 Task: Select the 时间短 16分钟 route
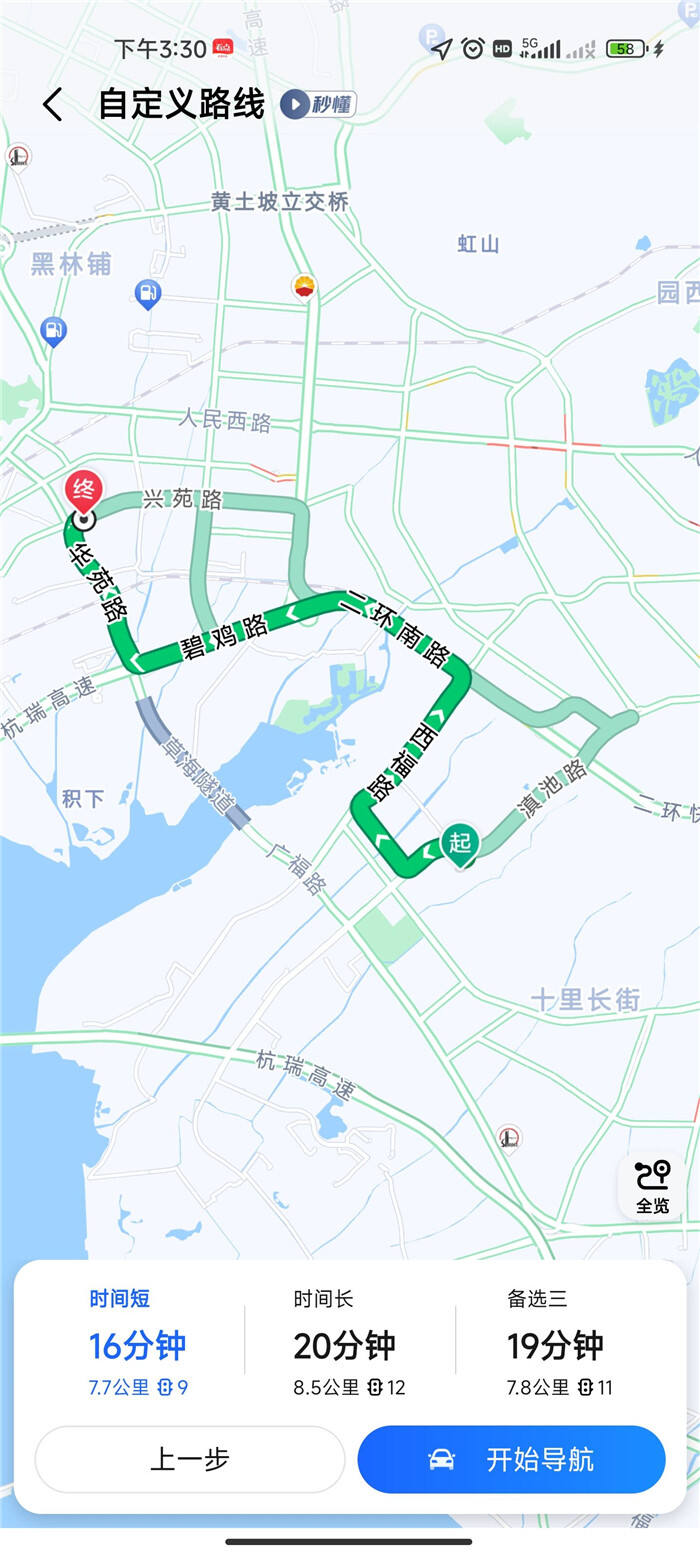point(138,1343)
